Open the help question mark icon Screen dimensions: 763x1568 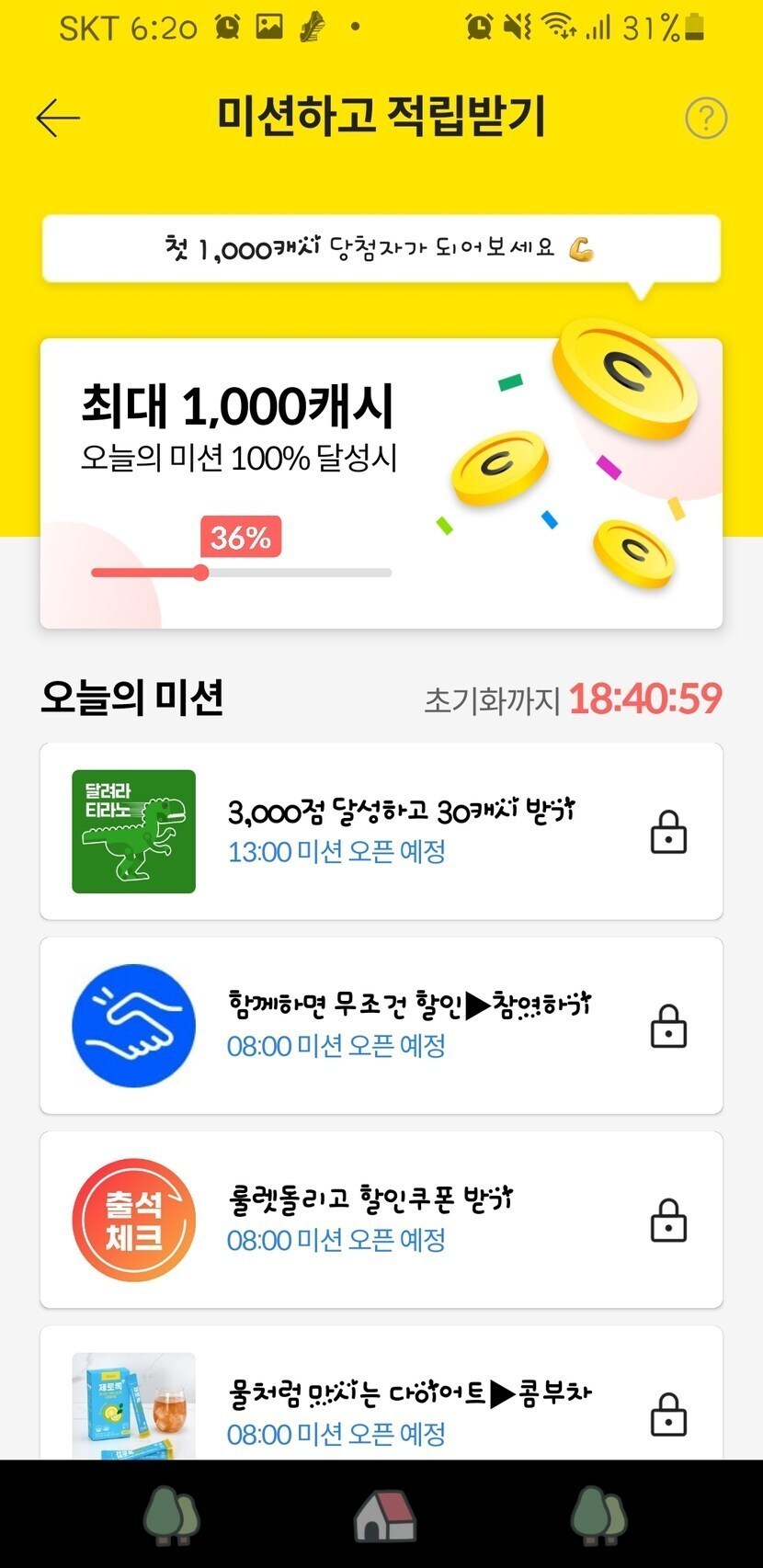706,118
